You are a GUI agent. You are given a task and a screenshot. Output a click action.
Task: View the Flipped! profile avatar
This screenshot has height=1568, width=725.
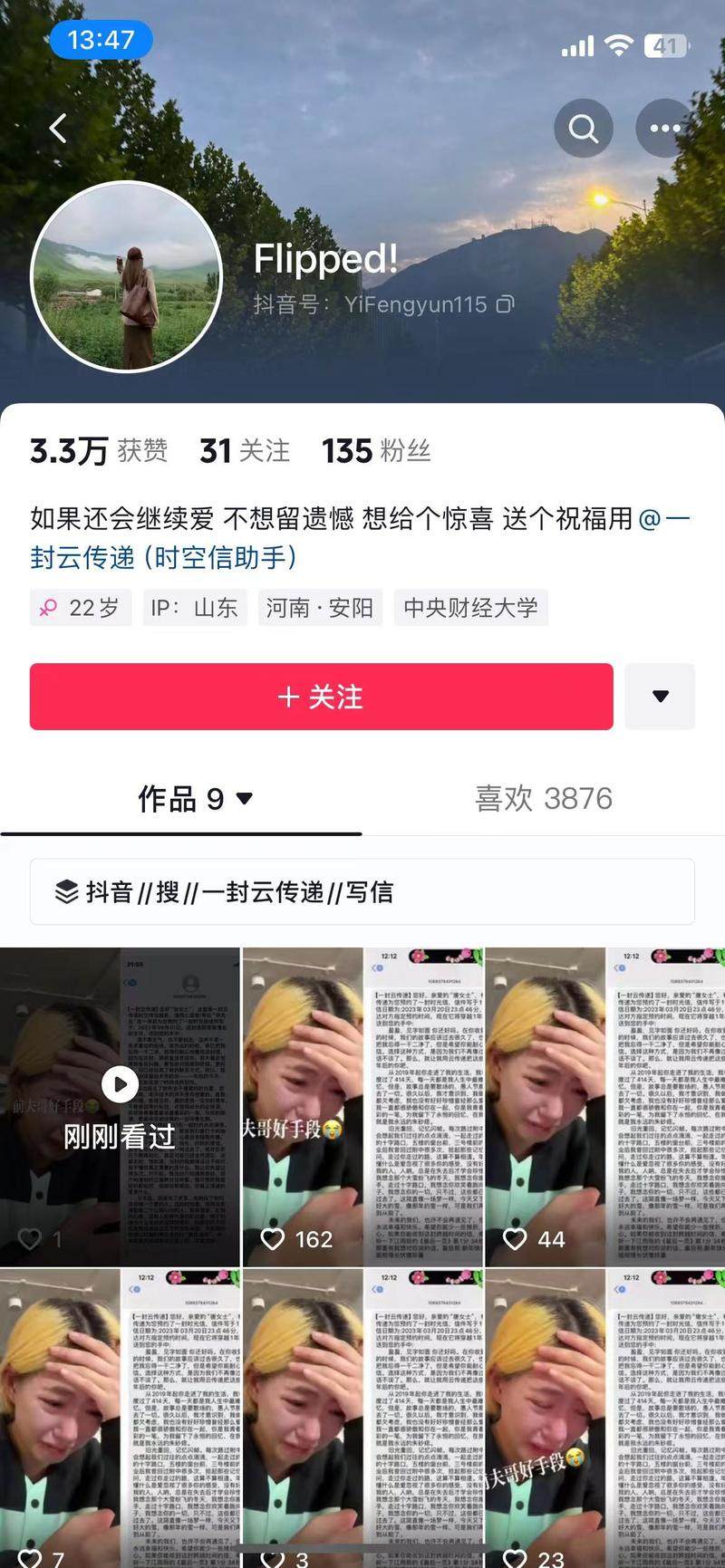pyautogui.click(x=127, y=276)
